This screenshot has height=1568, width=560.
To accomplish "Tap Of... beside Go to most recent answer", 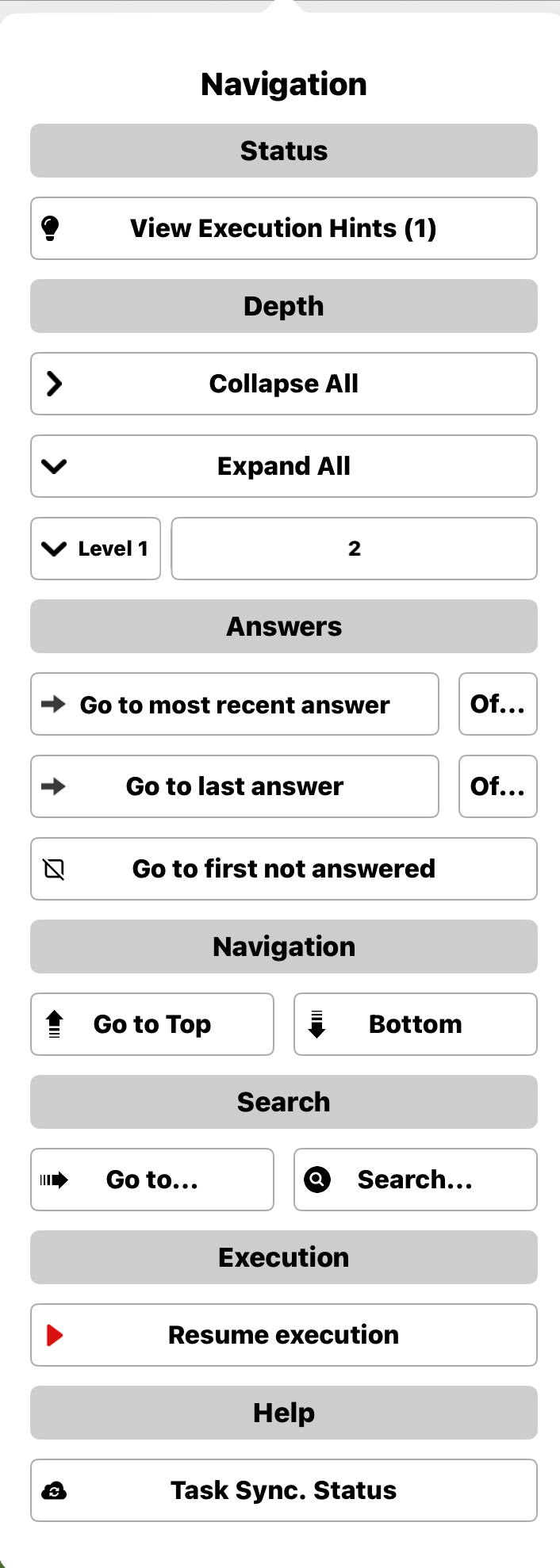I will coord(497,704).
